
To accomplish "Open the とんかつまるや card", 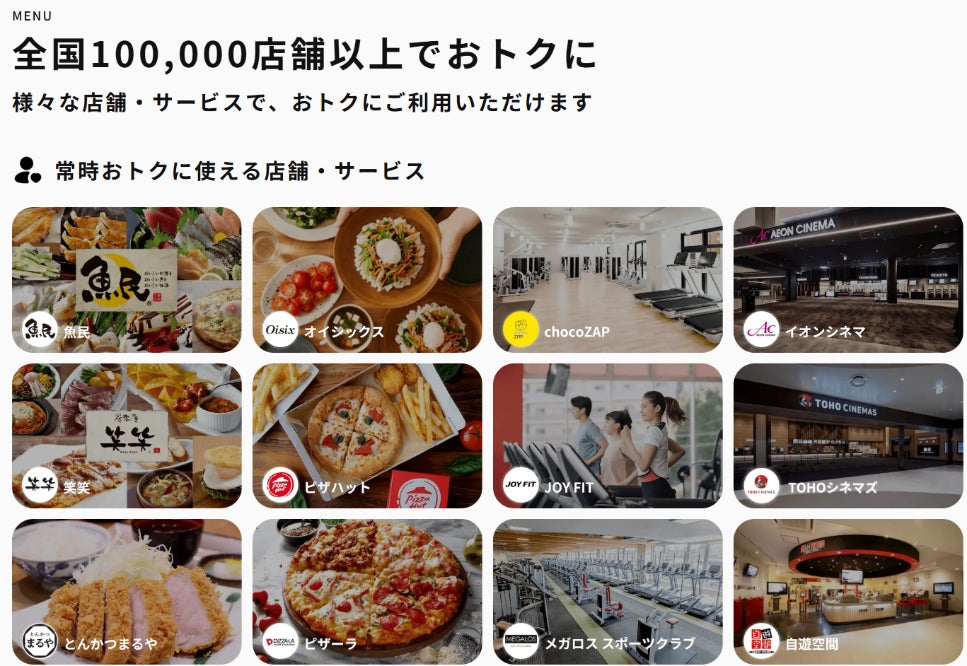I will coord(126,591).
